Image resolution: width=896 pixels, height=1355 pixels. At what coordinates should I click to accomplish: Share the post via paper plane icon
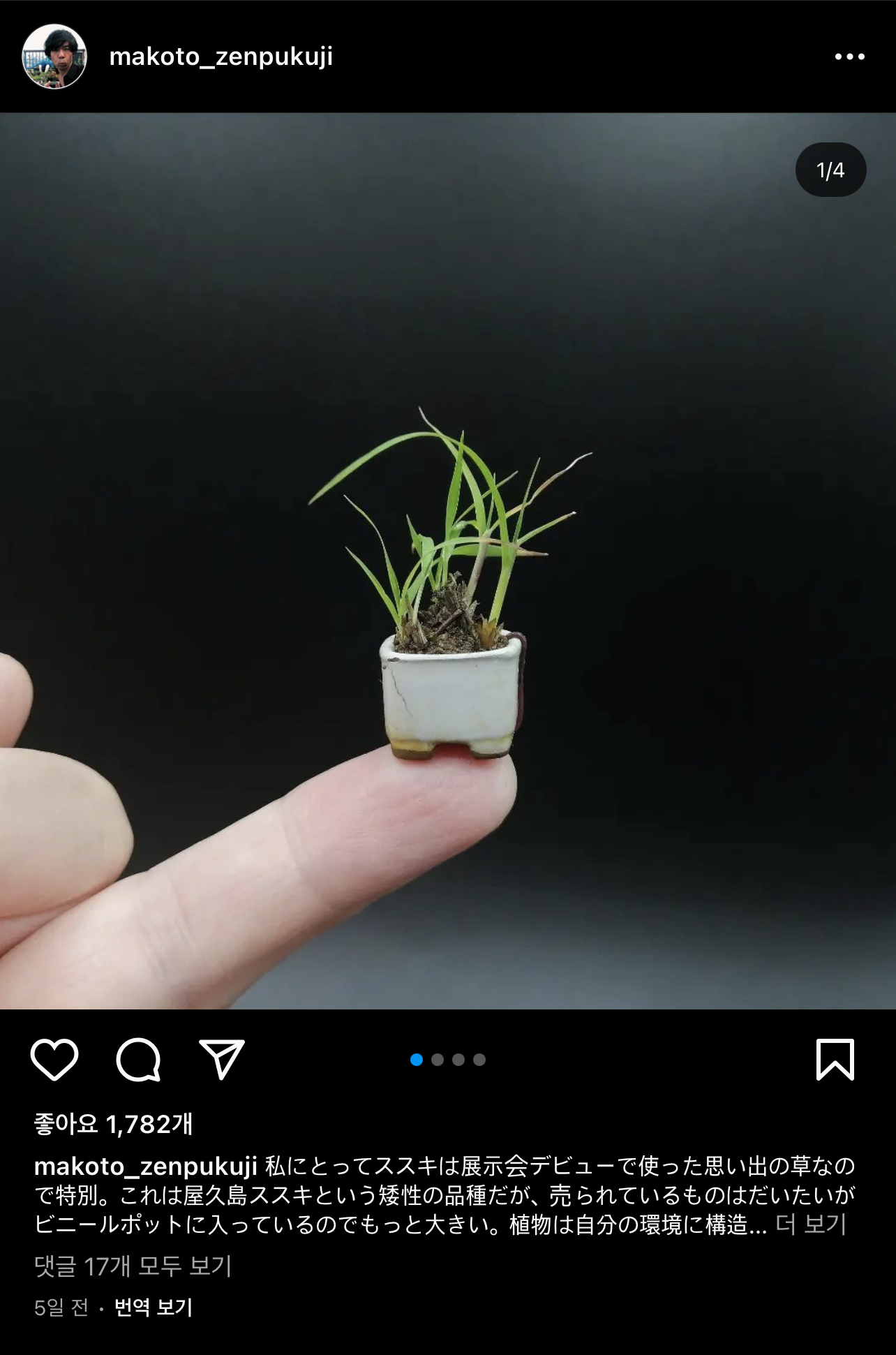(x=222, y=1059)
